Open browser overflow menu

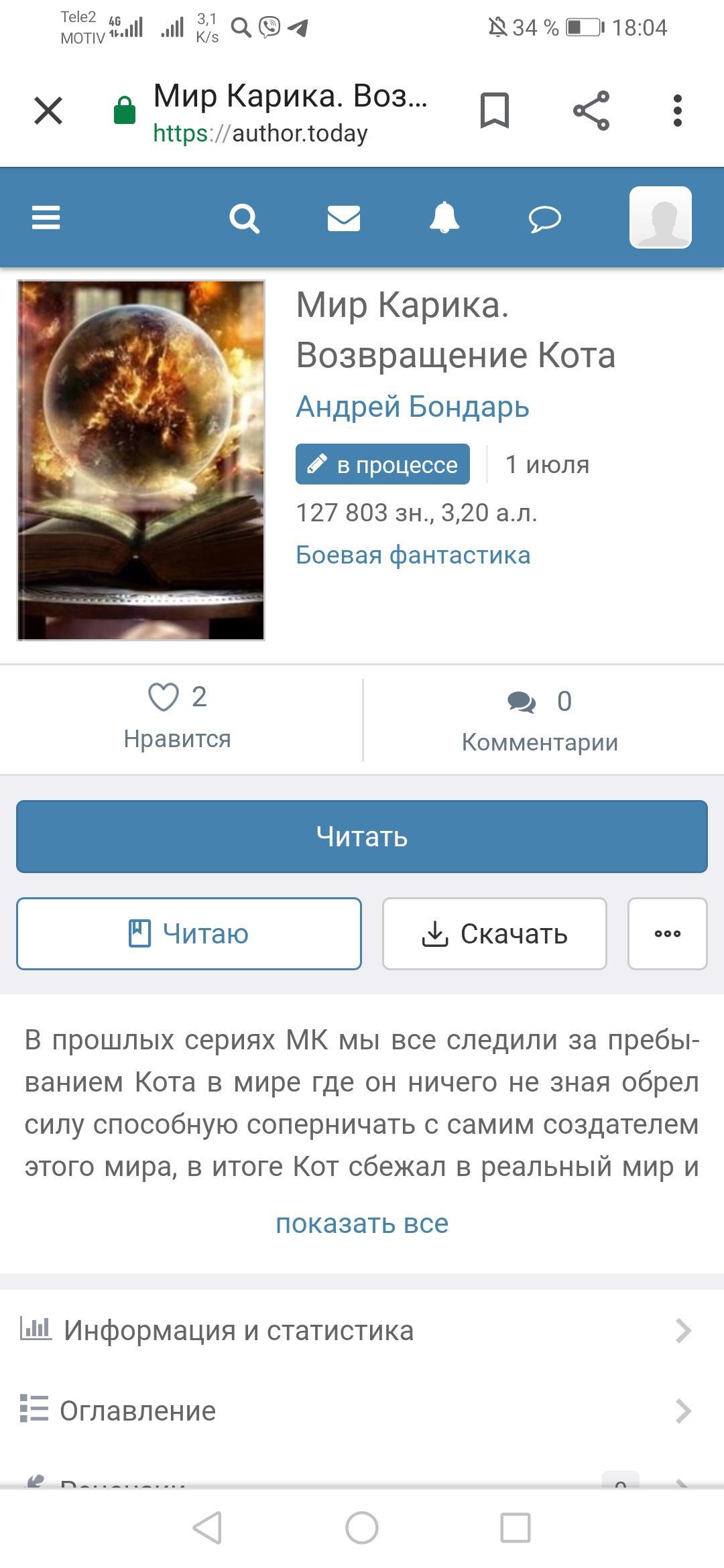click(x=678, y=111)
